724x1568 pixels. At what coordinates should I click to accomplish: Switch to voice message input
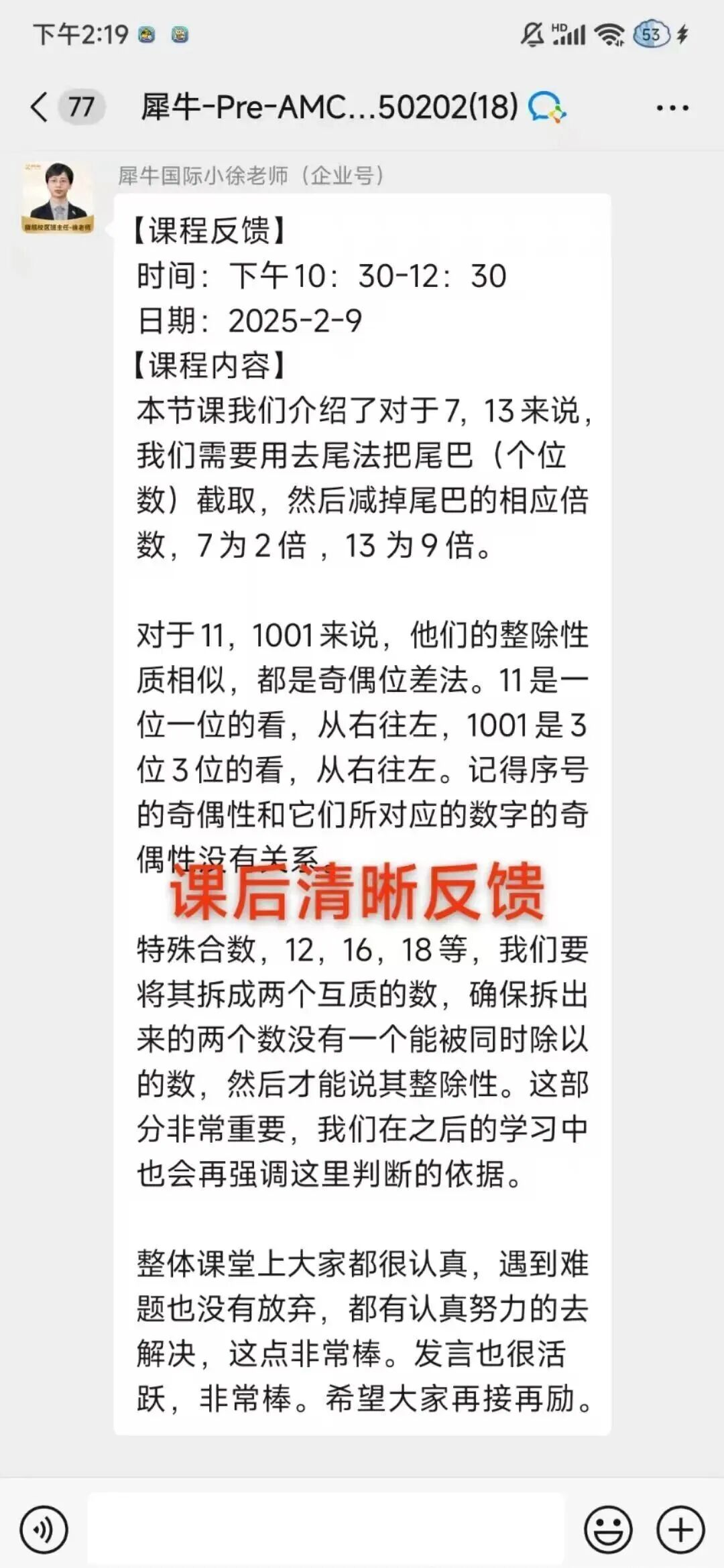click(x=44, y=1530)
